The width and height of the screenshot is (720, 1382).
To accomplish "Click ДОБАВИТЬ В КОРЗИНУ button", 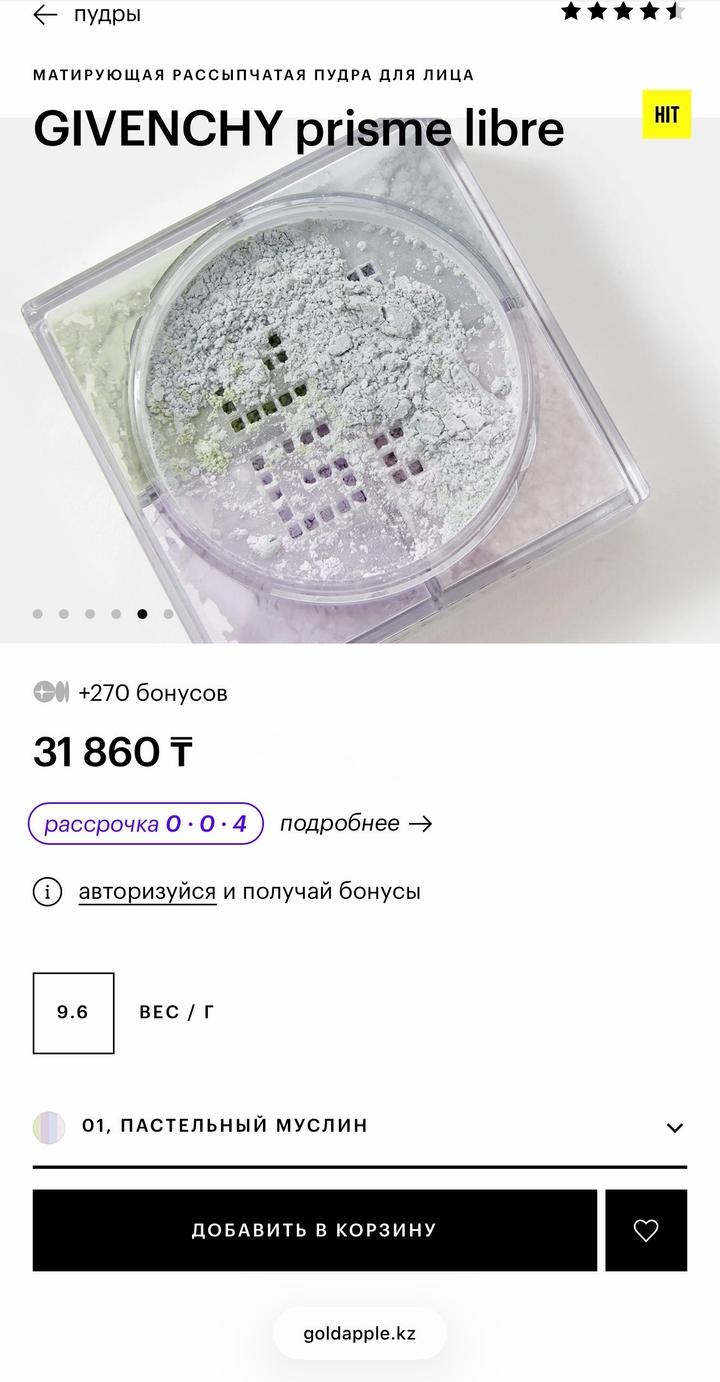I will pos(315,1230).
